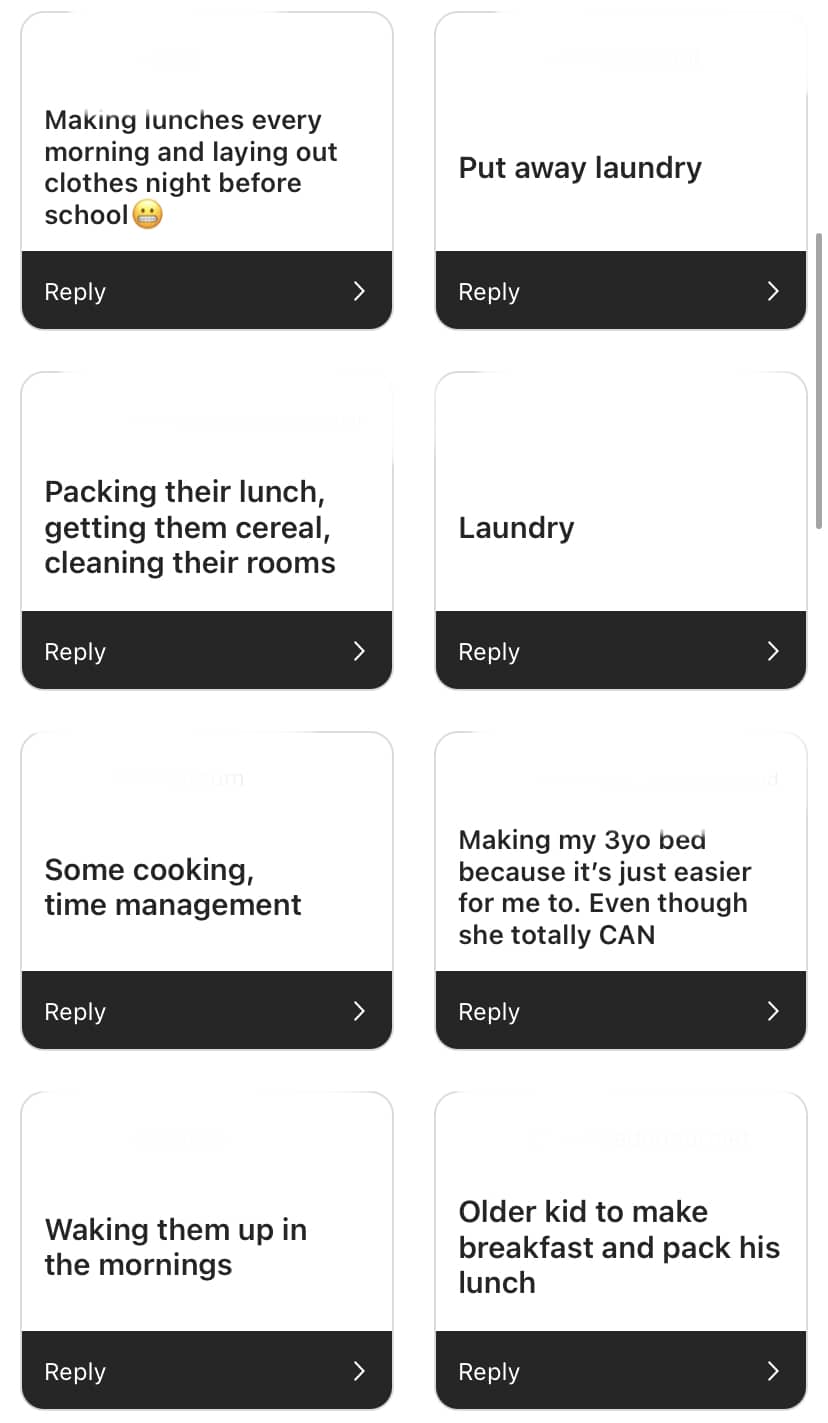The width and height of the screenshot is (828, 1423).
Task: Reply to 'Put away laundry' response
Action: [x=620, y=291]
